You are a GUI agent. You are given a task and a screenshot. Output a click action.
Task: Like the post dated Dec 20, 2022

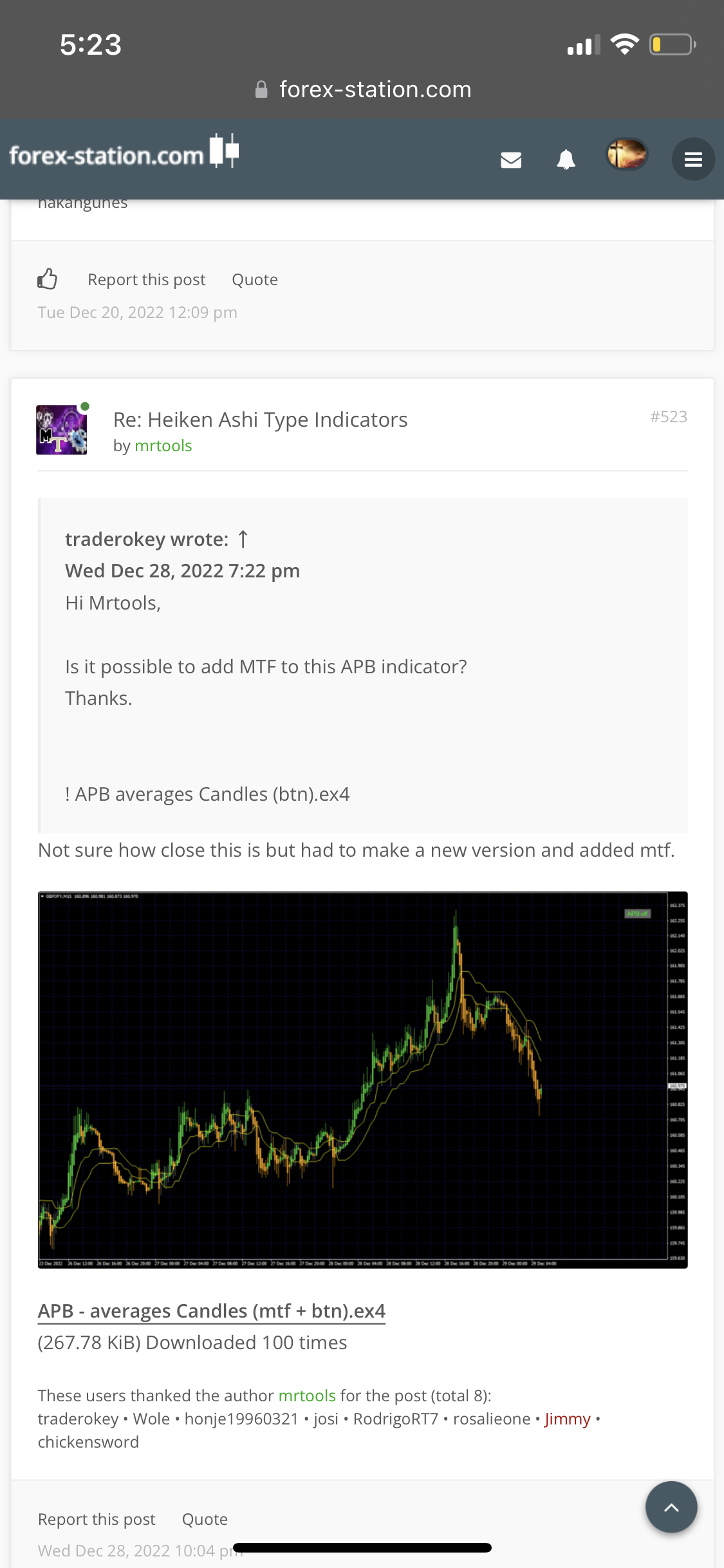[48, 279]
